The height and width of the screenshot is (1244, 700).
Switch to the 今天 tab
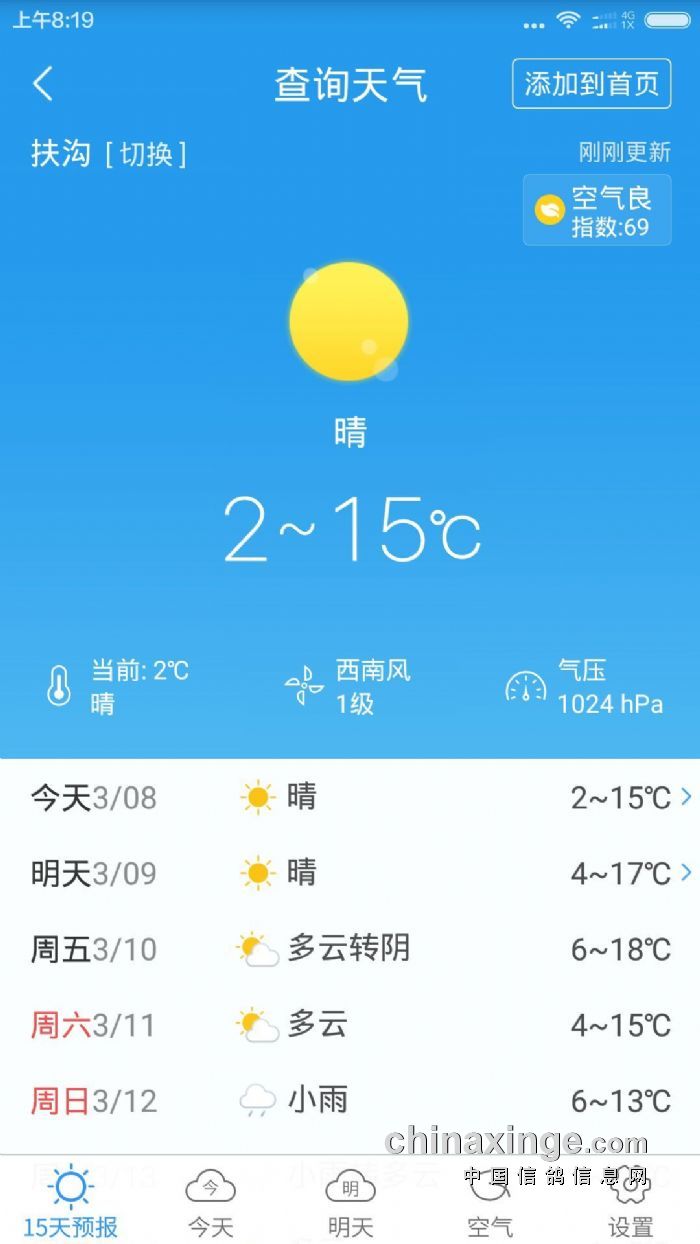coord(210,1200)
